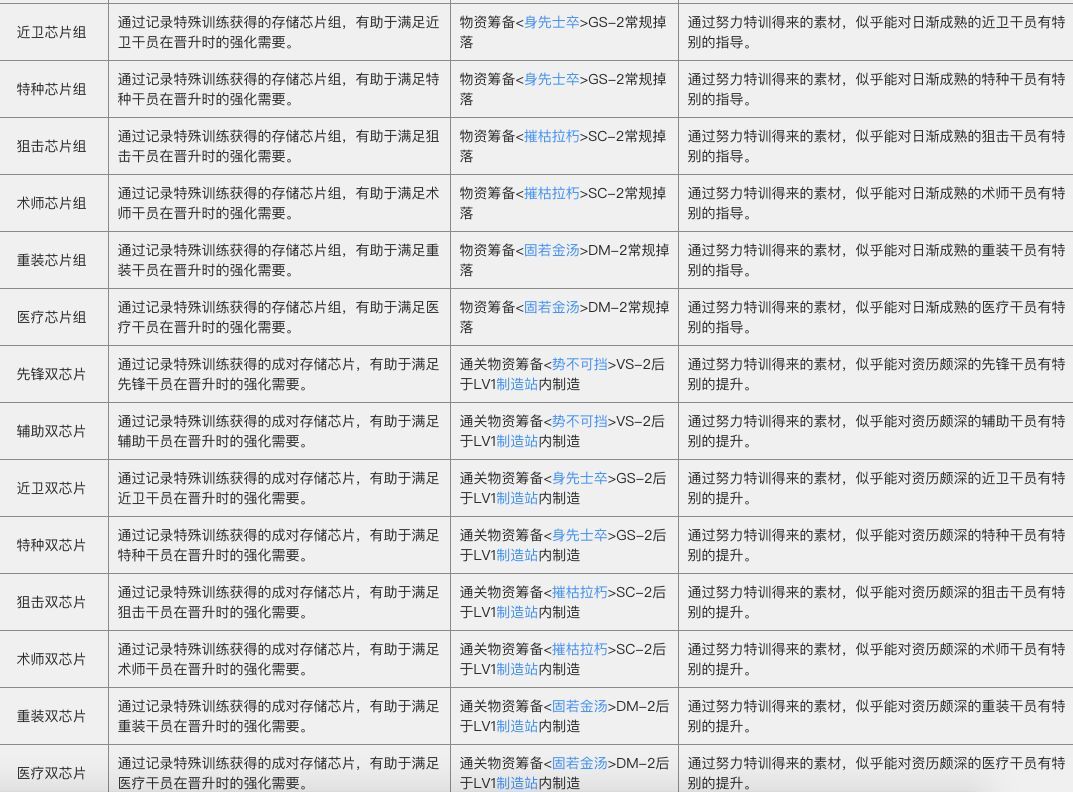Image resolution: width=1073 pixels, height=792 pixels.
Task: Open 势不可挡 link in 辅助双芯片 row
Action: [580, 421]
